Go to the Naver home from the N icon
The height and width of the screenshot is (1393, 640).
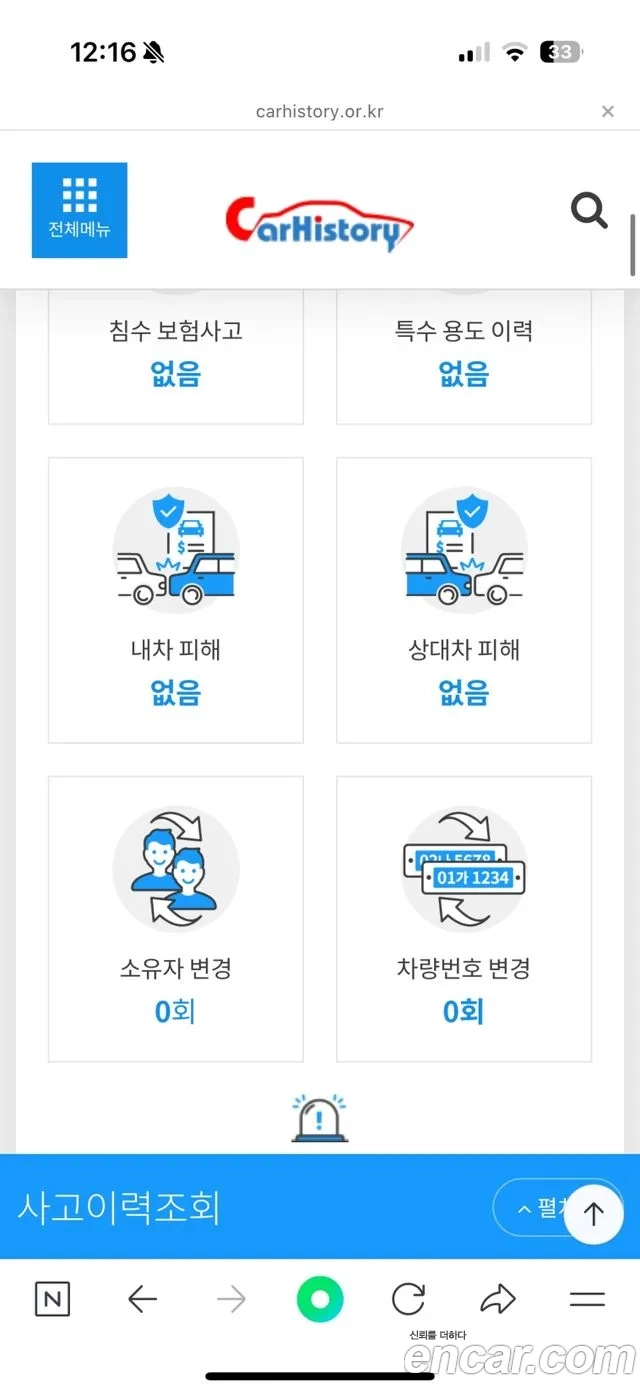pos(52,1300)
